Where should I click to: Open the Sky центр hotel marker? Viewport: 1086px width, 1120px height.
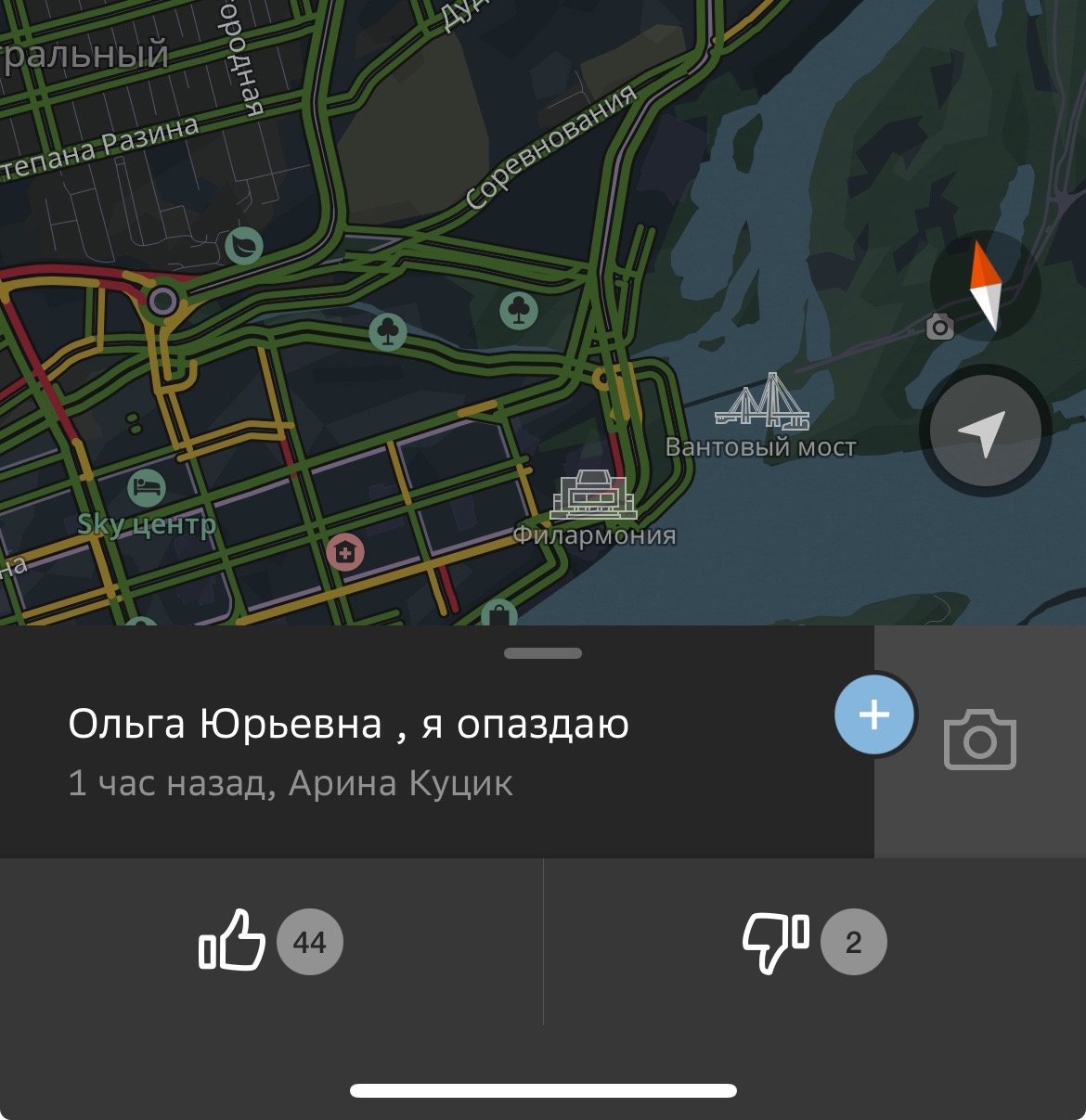point(146,485)
